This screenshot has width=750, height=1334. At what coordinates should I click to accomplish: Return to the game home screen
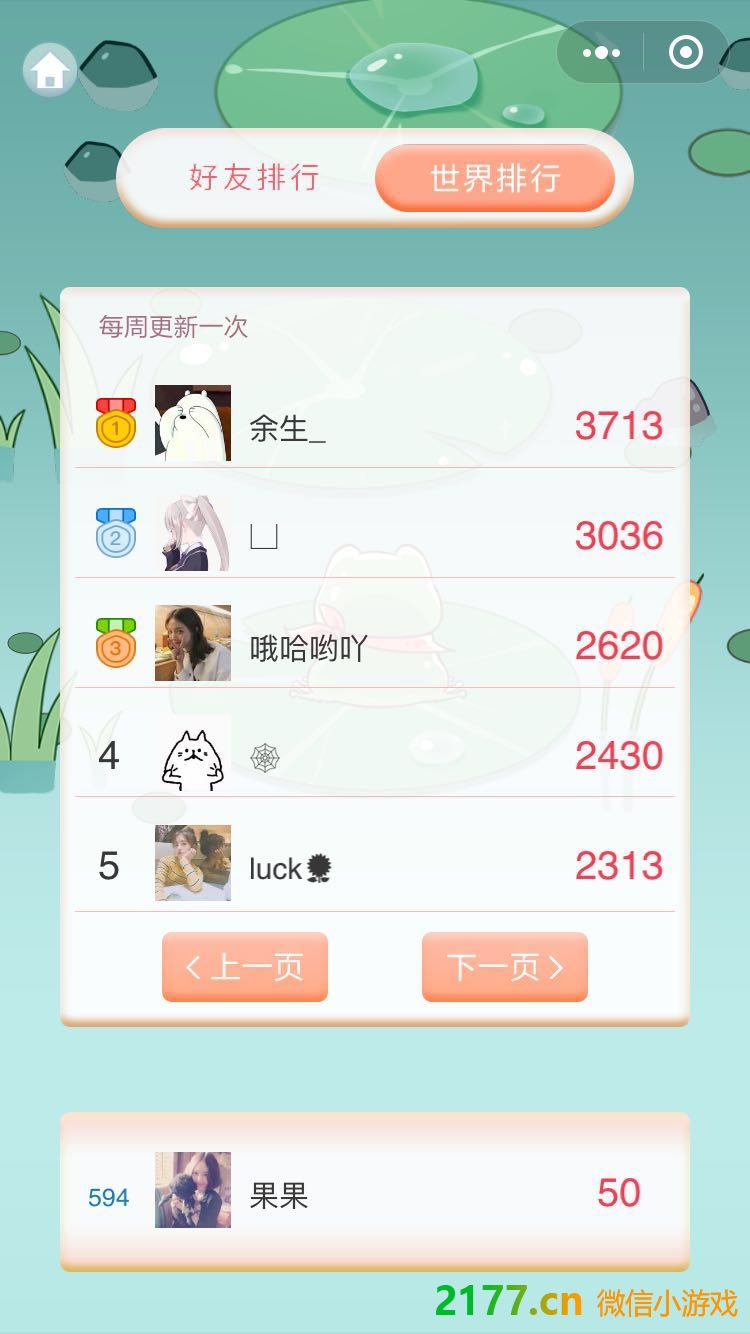[50, 70]
